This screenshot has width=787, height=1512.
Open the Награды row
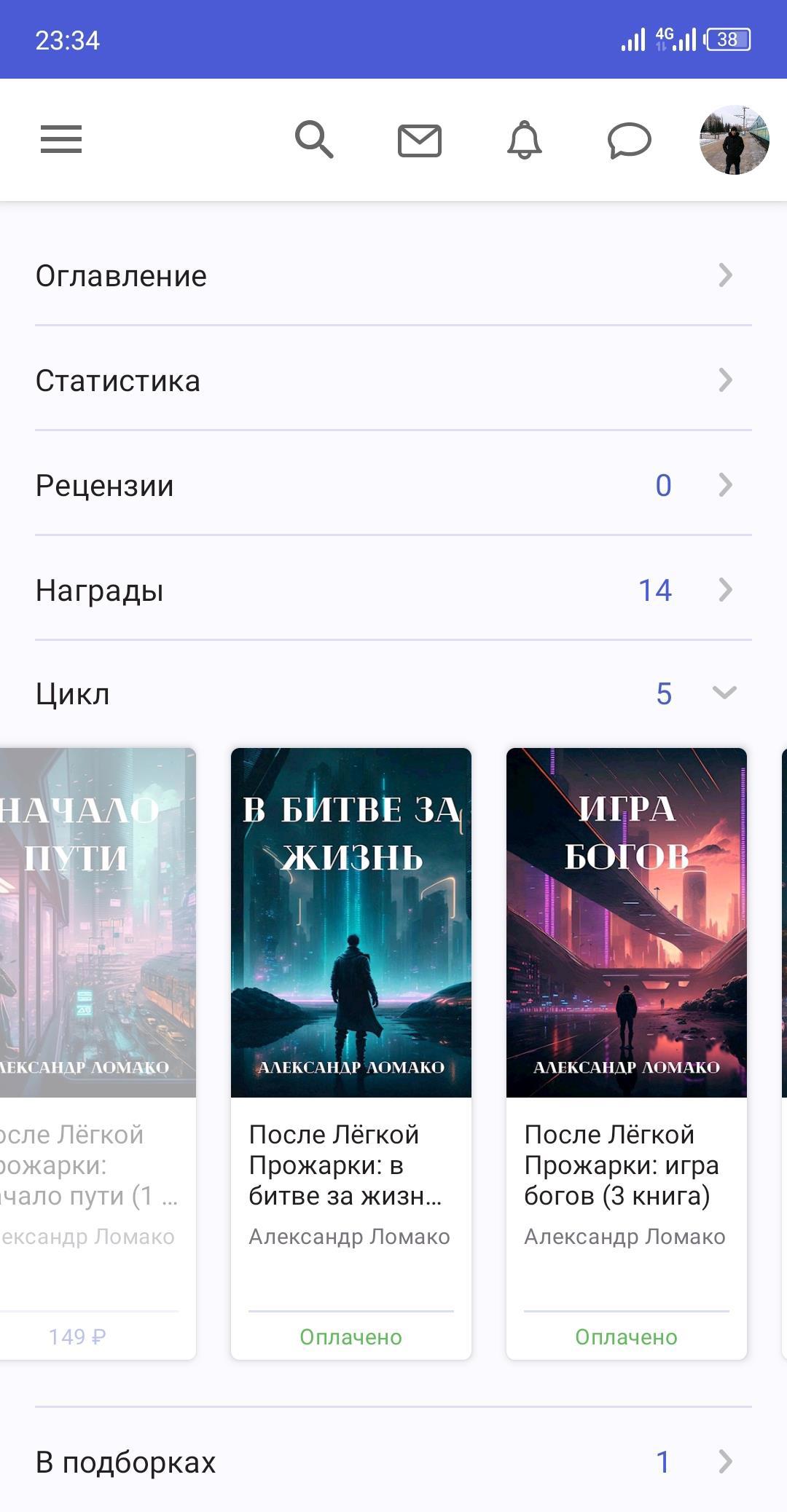coord(393,591)
